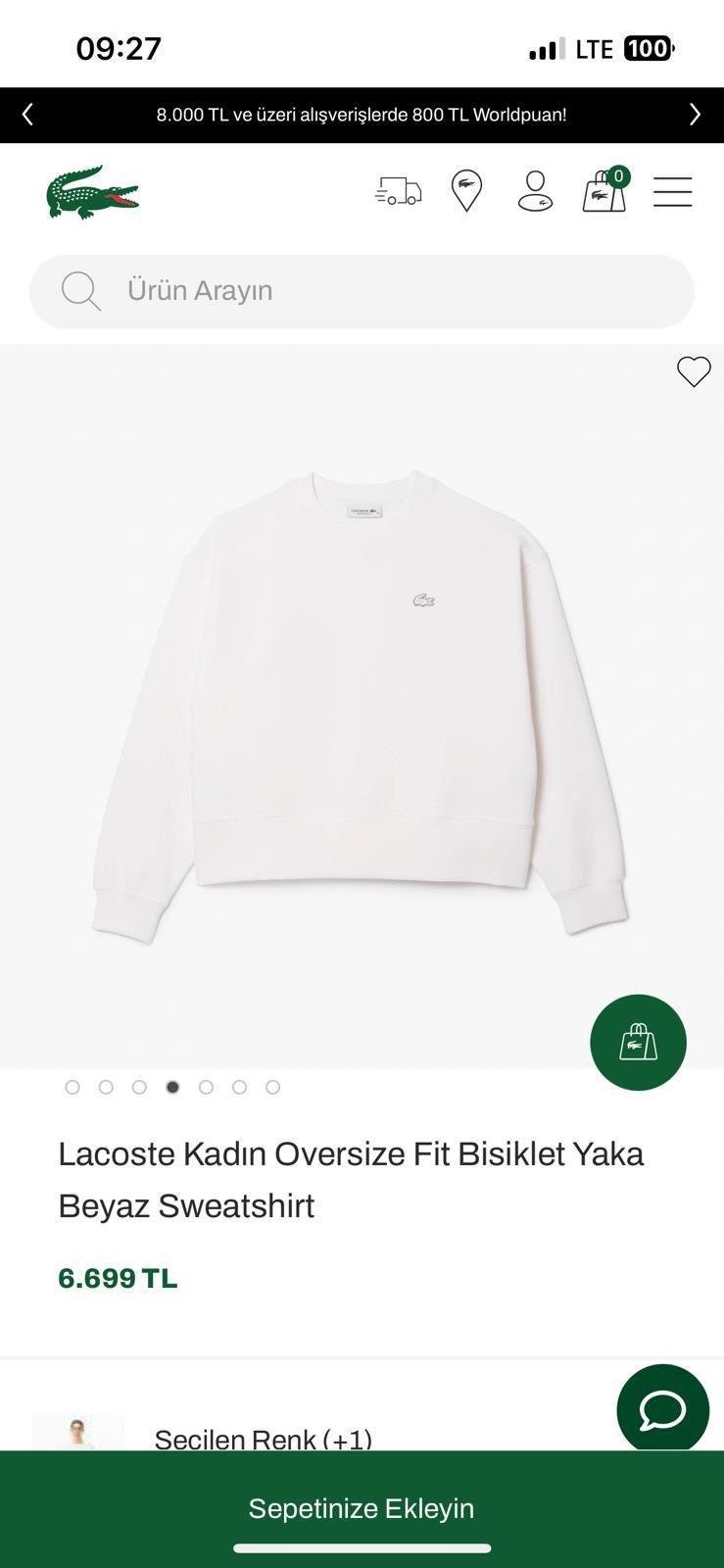The image size is (724, 1568).
Task: Open the shopping bag icon
Action: [604, 192]
